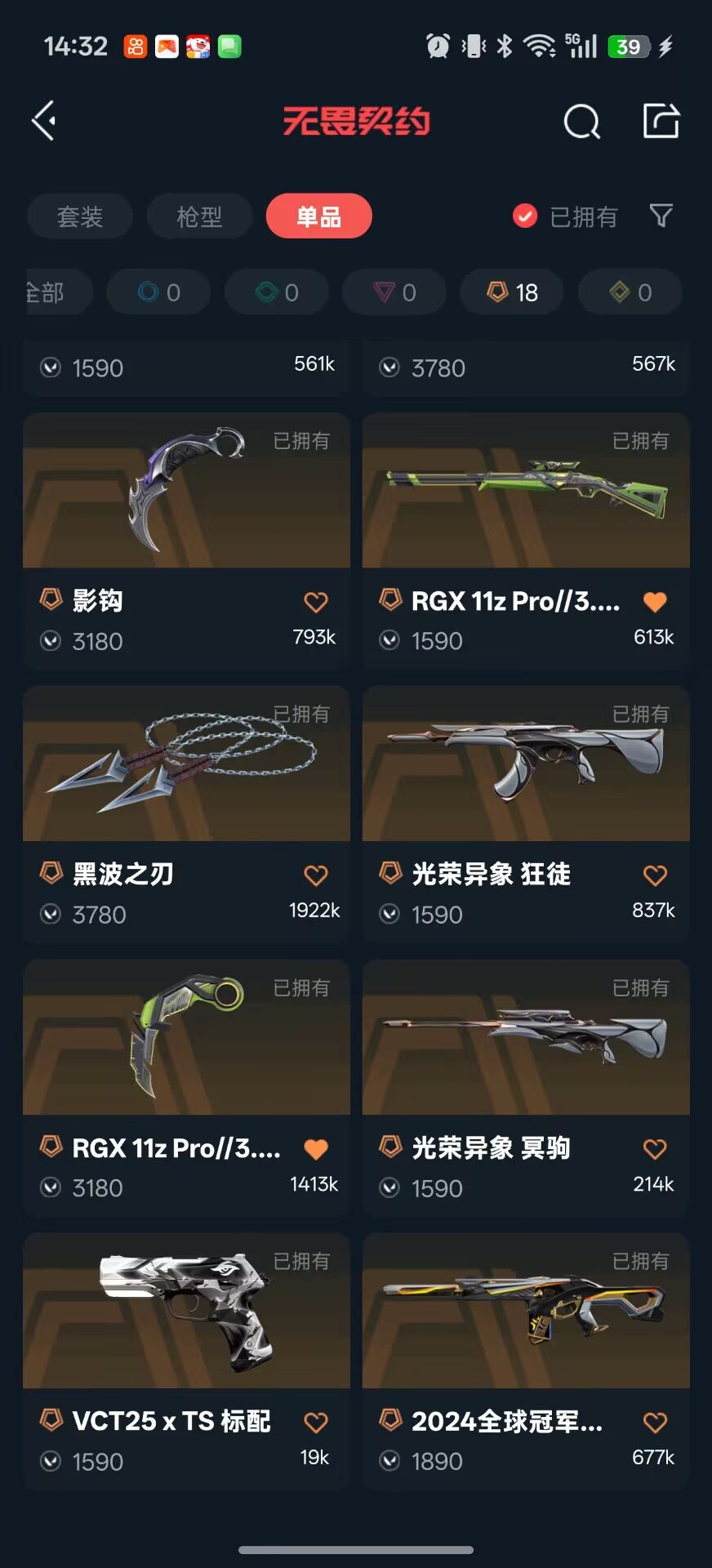Open the search icon in the top bar
The image size is (712, 1568).
point(581,122)
